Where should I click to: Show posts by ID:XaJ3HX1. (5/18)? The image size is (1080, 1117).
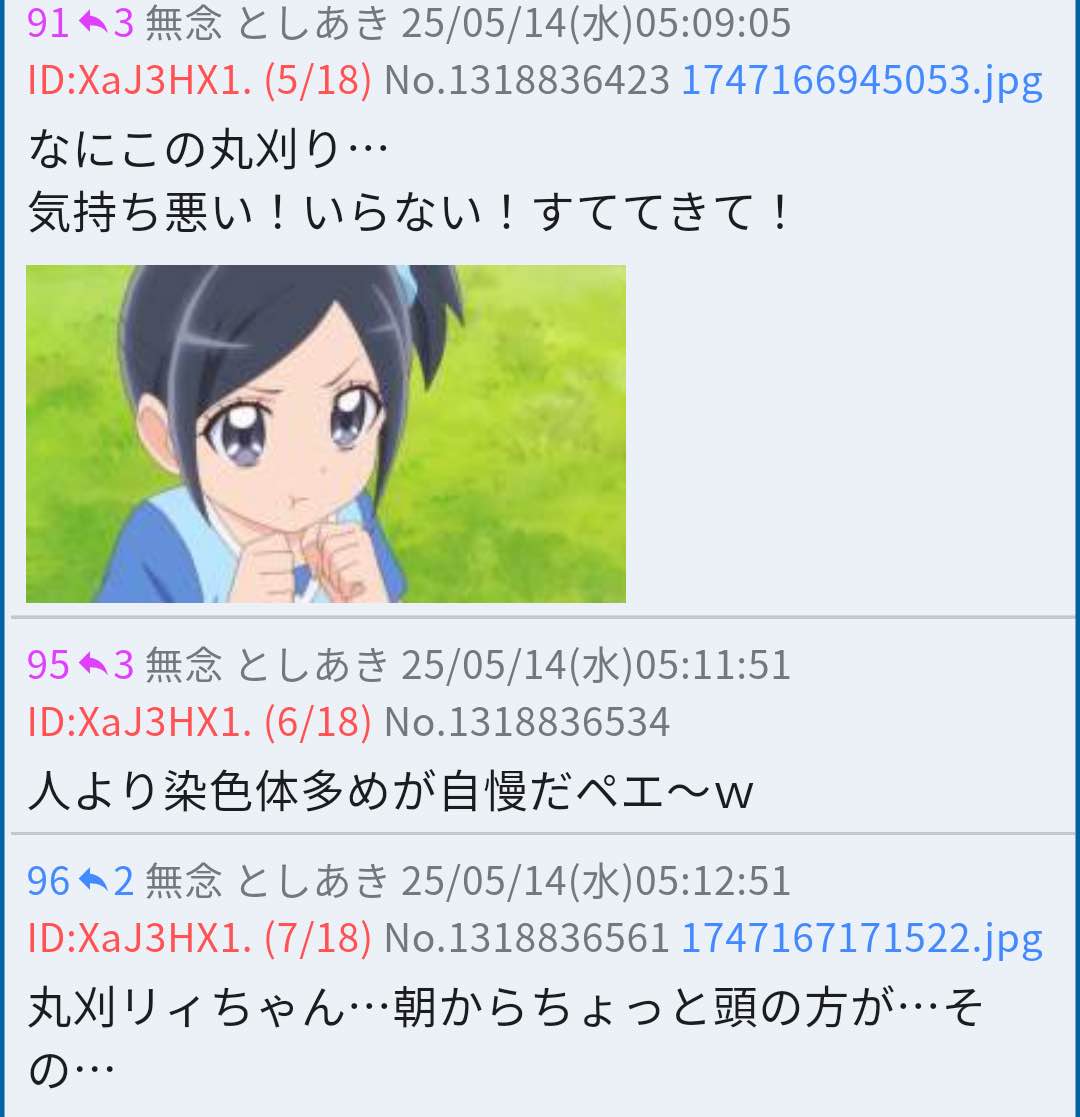click(x=198, y=81)
